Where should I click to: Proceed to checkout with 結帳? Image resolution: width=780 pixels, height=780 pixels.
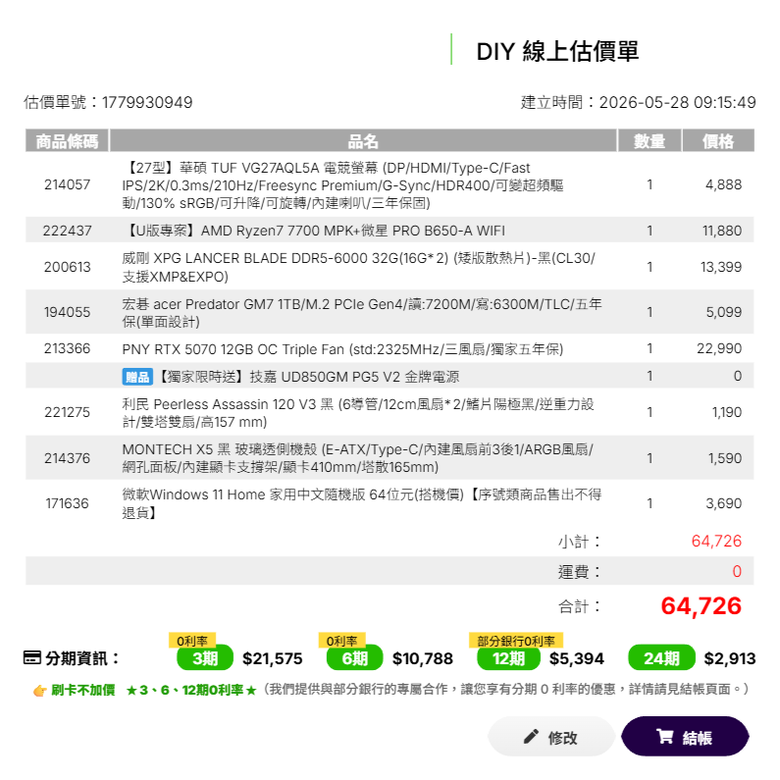pyautogui.click(x=685, y=737)
